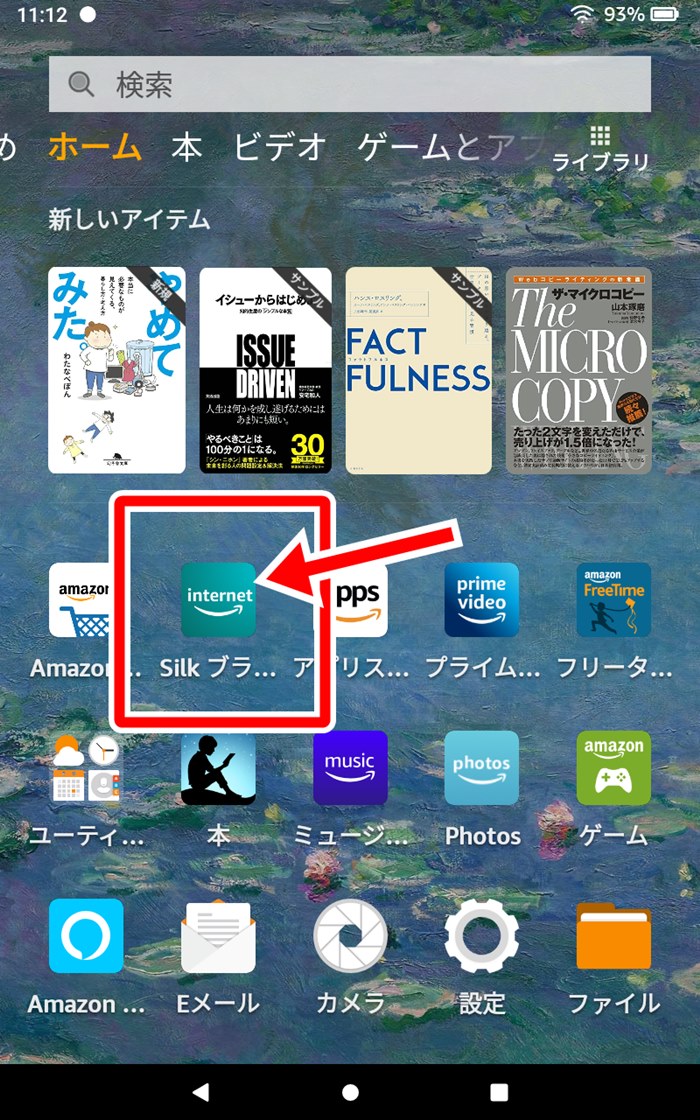Screen dimensions: 700x1120
Task: Go back with the navigation bar triangle
Action: click(200, 1091)
